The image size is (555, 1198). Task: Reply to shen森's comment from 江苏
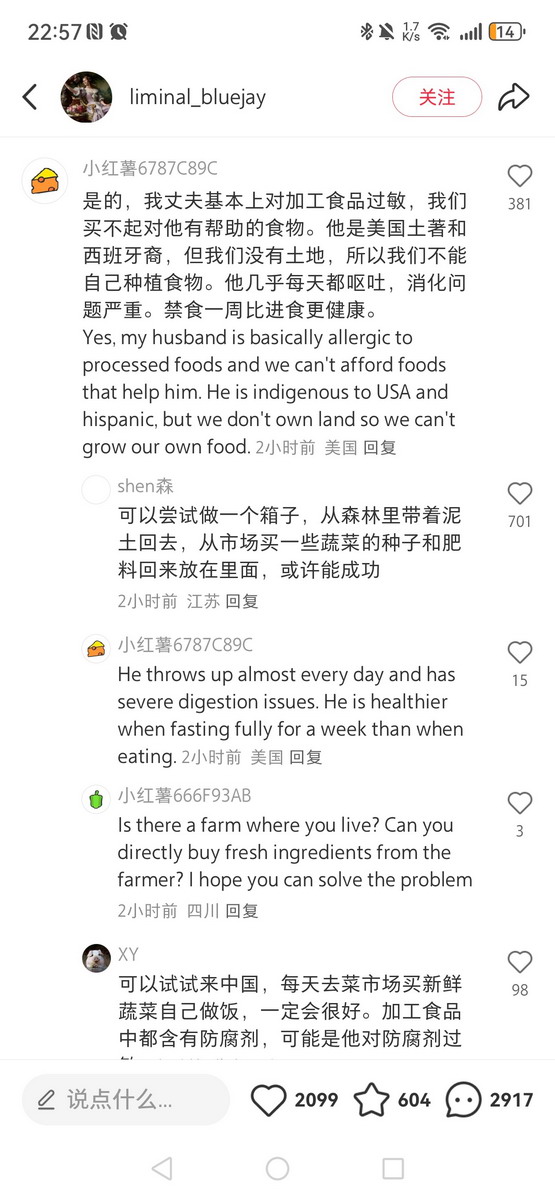242,601
